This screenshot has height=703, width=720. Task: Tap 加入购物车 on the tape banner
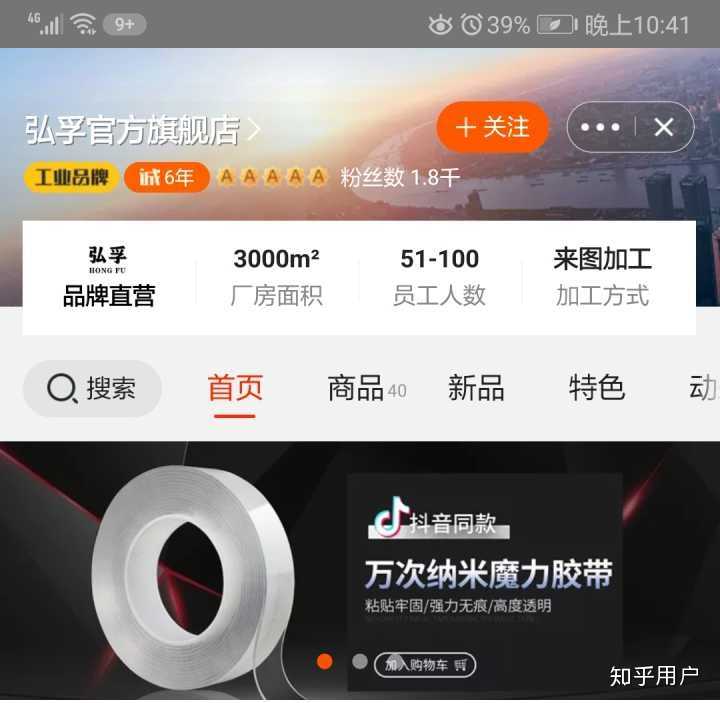coord(425,664)
